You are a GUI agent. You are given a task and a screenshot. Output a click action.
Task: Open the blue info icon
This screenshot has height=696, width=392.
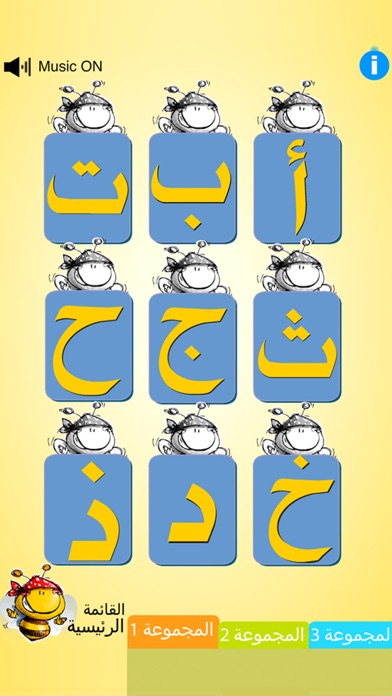point(374,66)
